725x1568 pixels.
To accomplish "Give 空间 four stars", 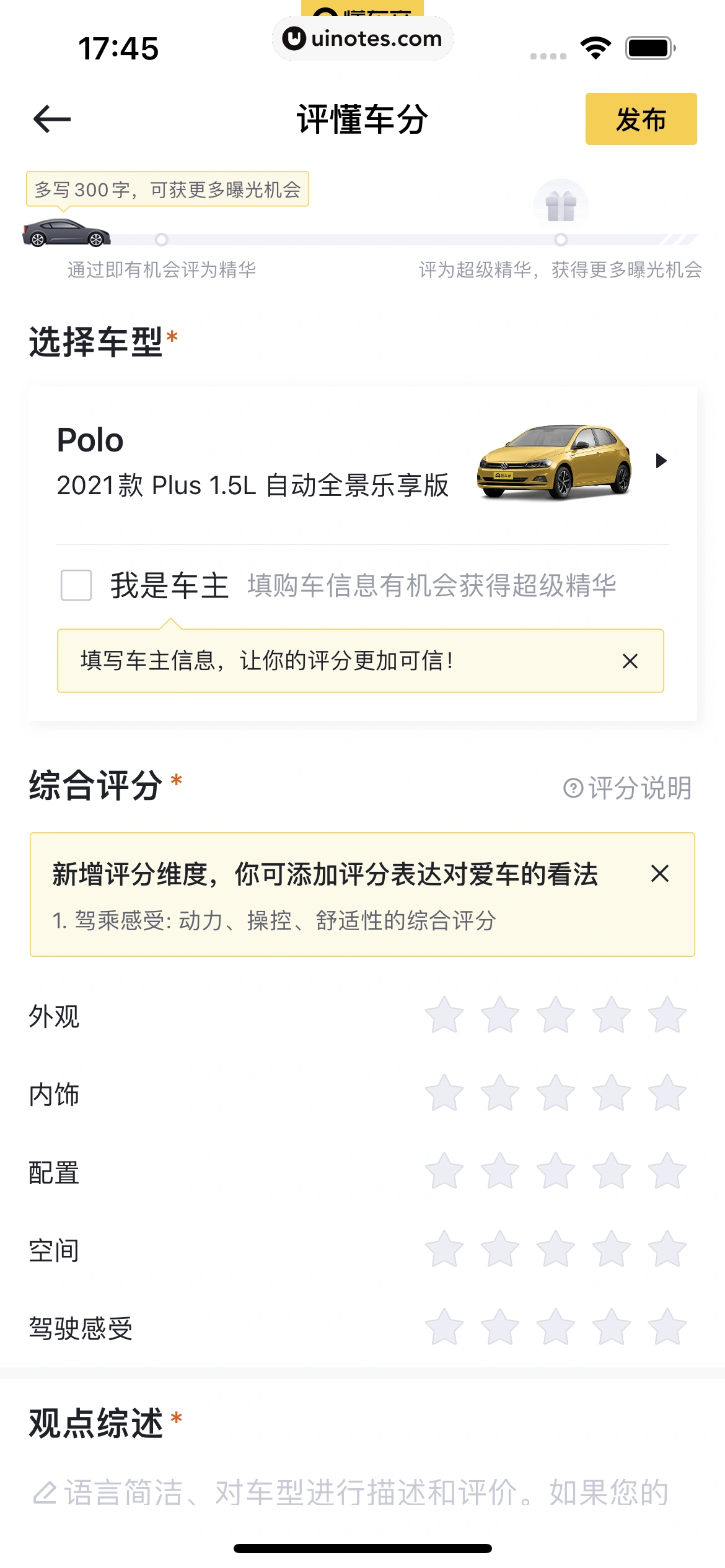I will [611, 1250].
